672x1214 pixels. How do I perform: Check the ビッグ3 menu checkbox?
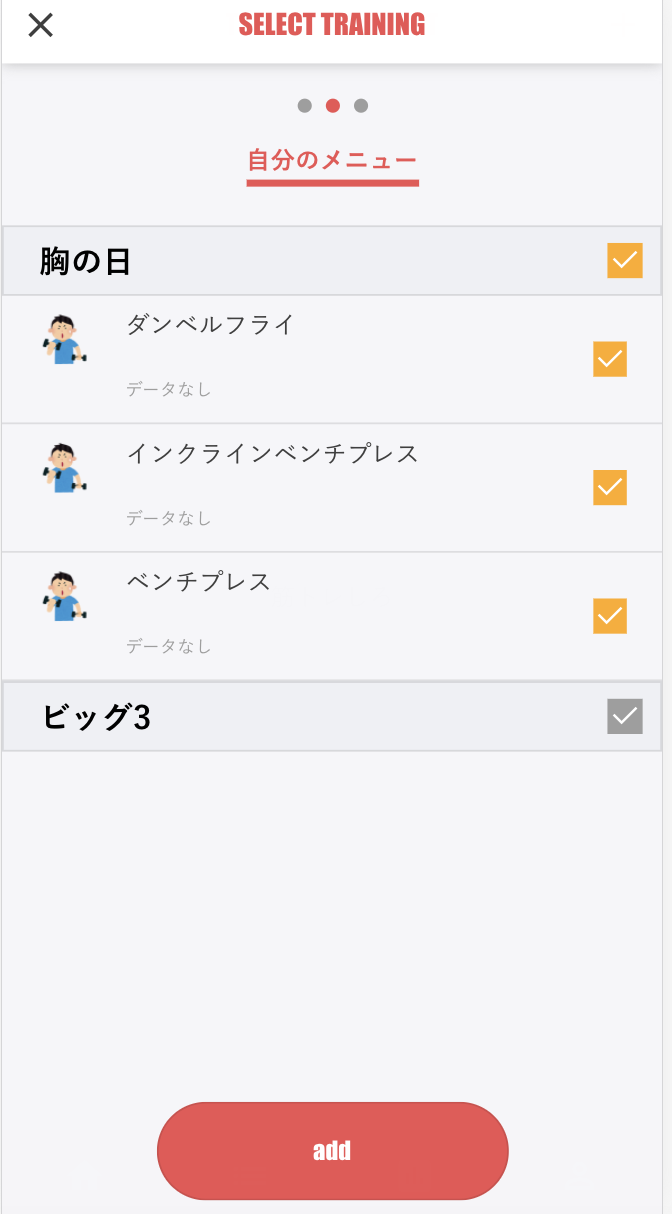[625, 716]
